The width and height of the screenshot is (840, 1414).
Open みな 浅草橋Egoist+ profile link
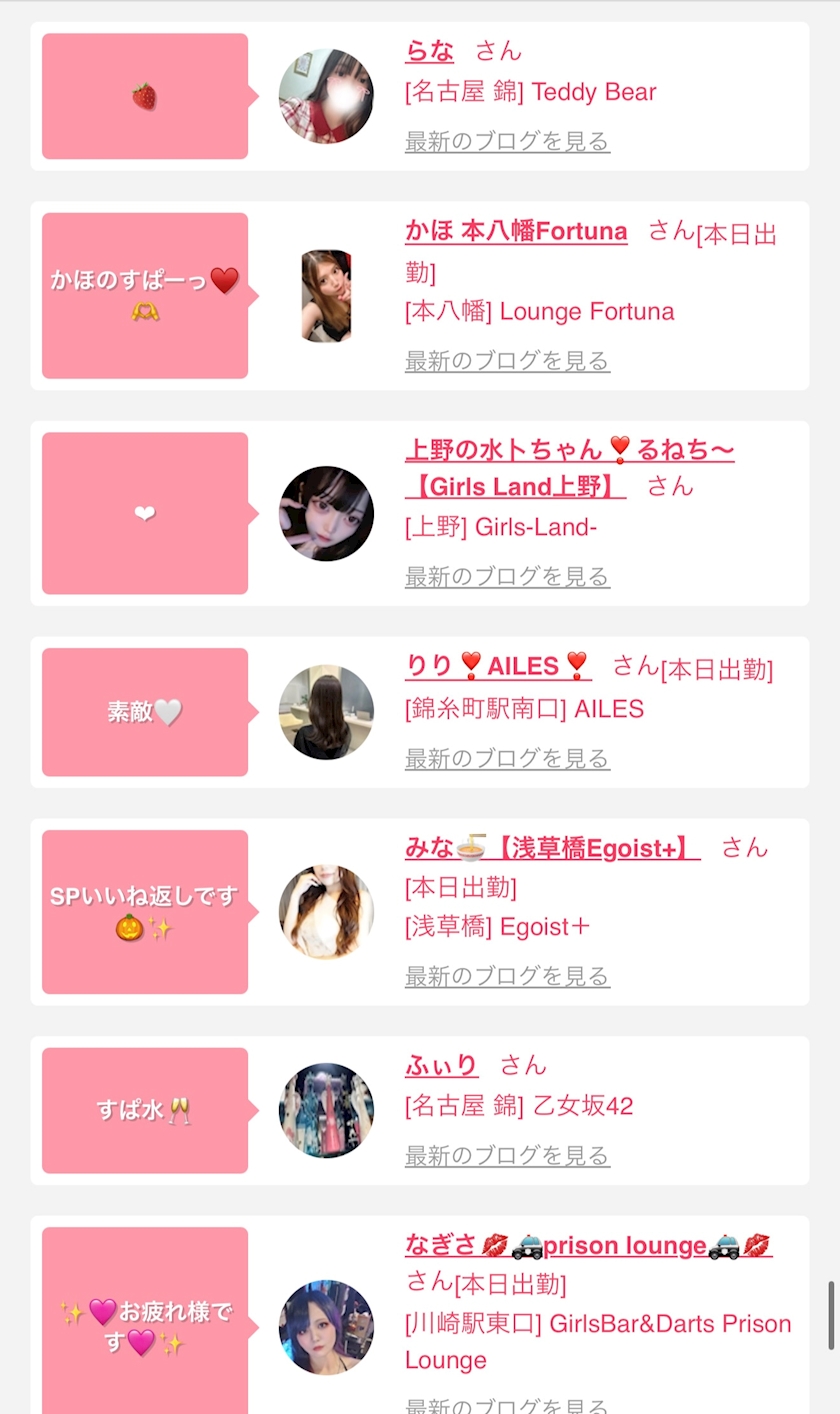(552, 848)
